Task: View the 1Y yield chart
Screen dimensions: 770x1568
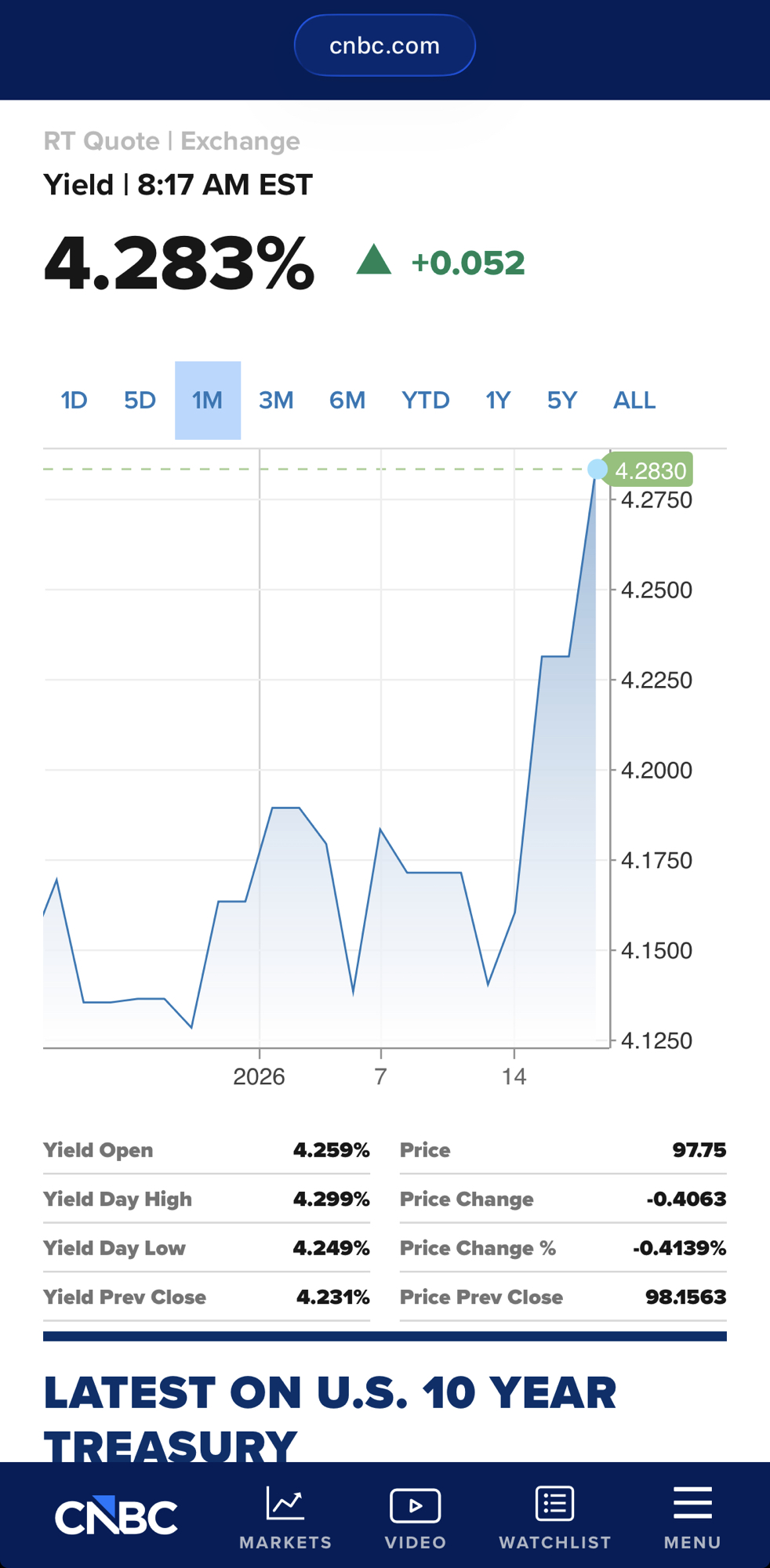Action: pos(498,401)
